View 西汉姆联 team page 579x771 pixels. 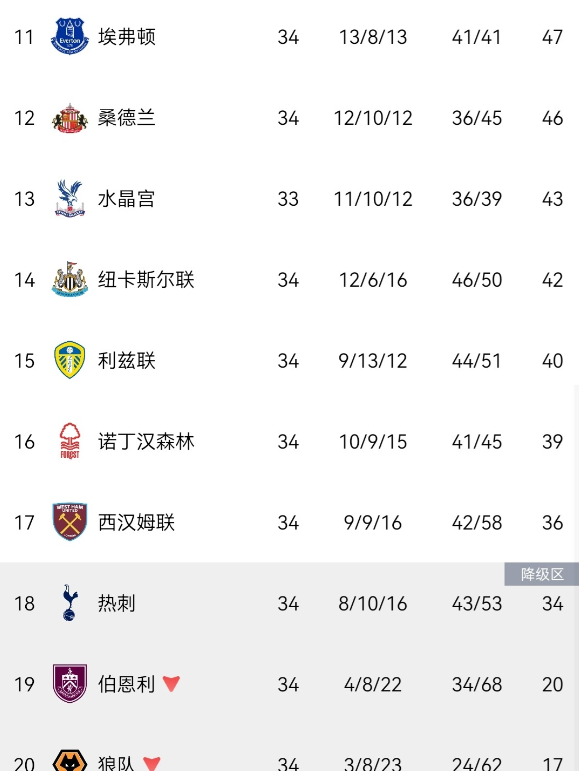[x=290, y=522]
